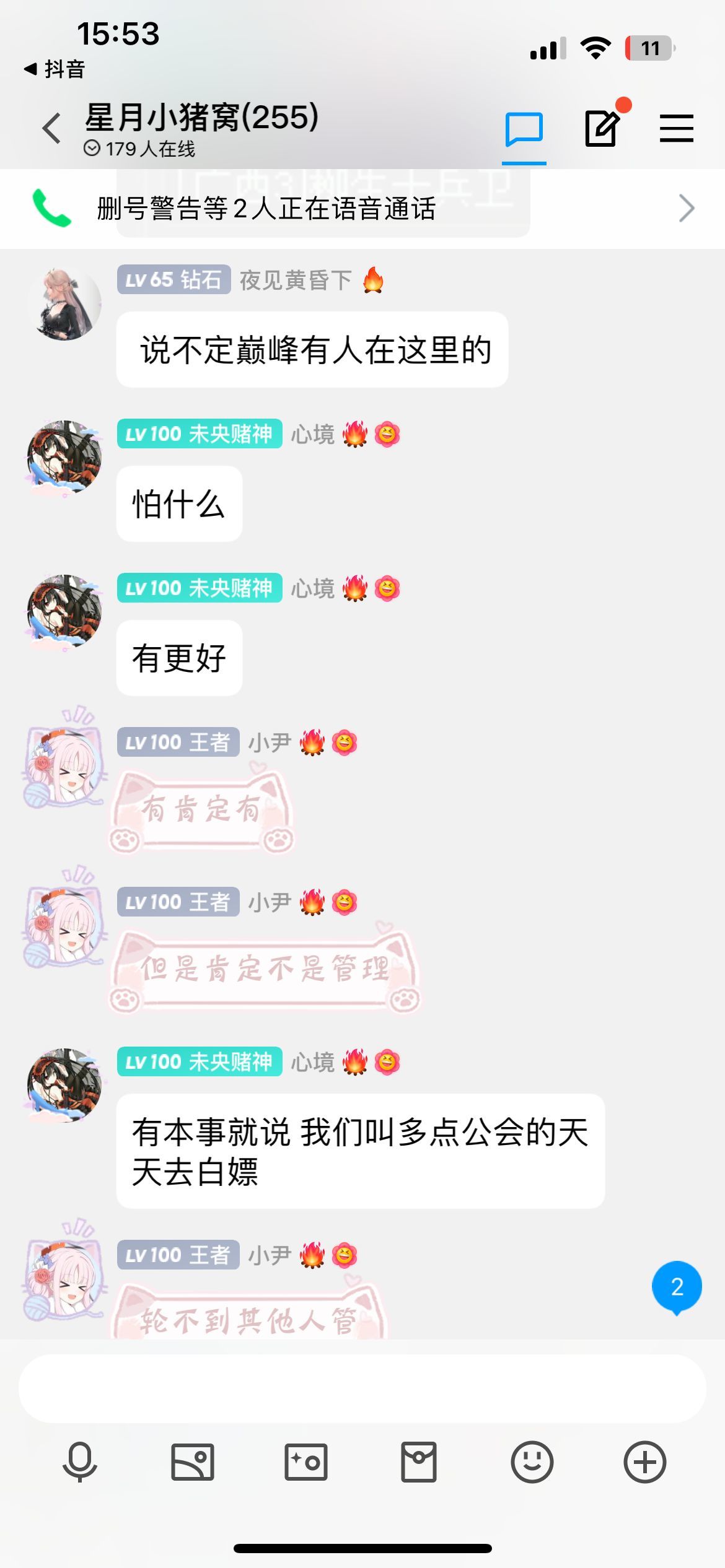Open the emoji panel
Viewport: 725px width, 1568px height.
pos(532,1462)
